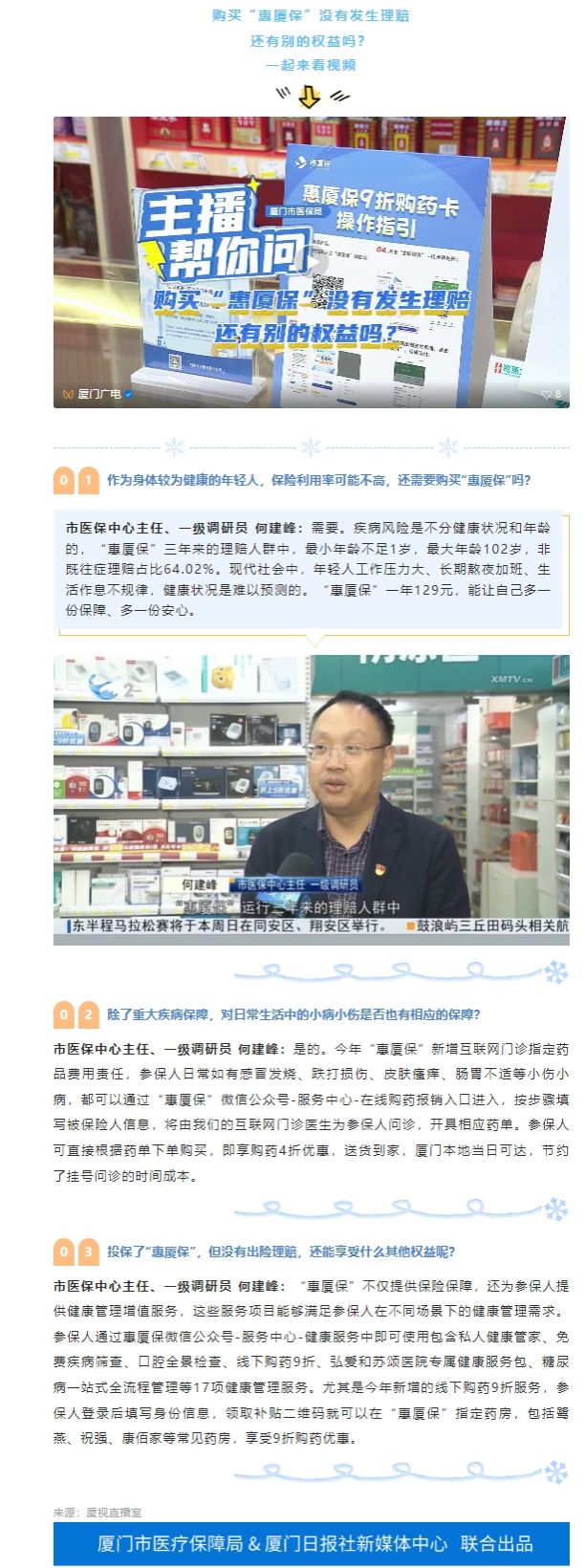Like the 厦门广电 video
This screenshot has height=1568, width=585.
point(548,394)
